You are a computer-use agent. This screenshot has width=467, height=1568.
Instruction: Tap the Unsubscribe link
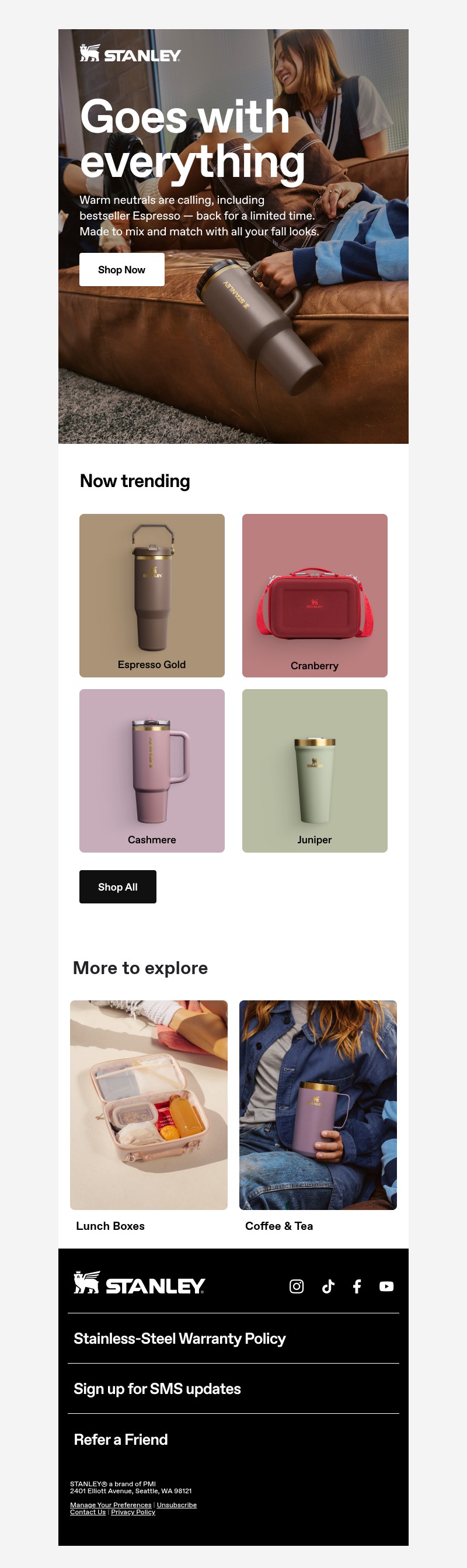[x=176, y=1505]
